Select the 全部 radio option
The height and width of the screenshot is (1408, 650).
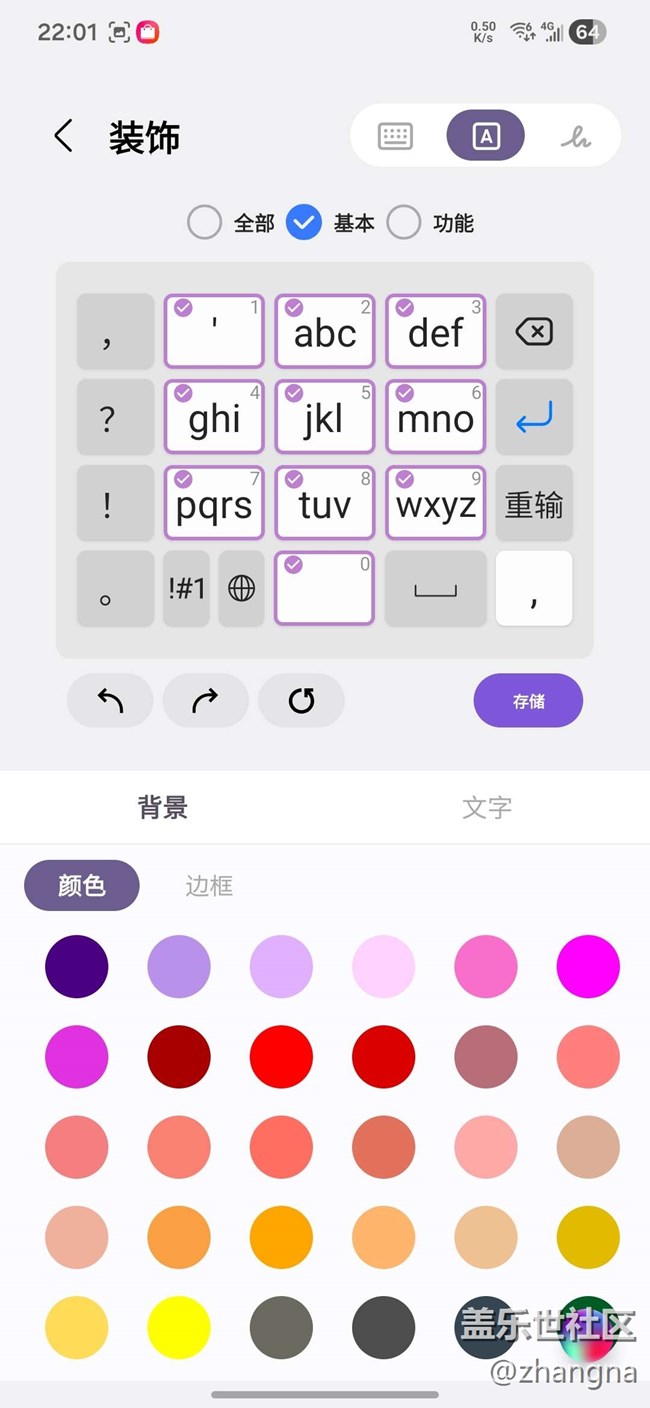[x=205, y=222]
